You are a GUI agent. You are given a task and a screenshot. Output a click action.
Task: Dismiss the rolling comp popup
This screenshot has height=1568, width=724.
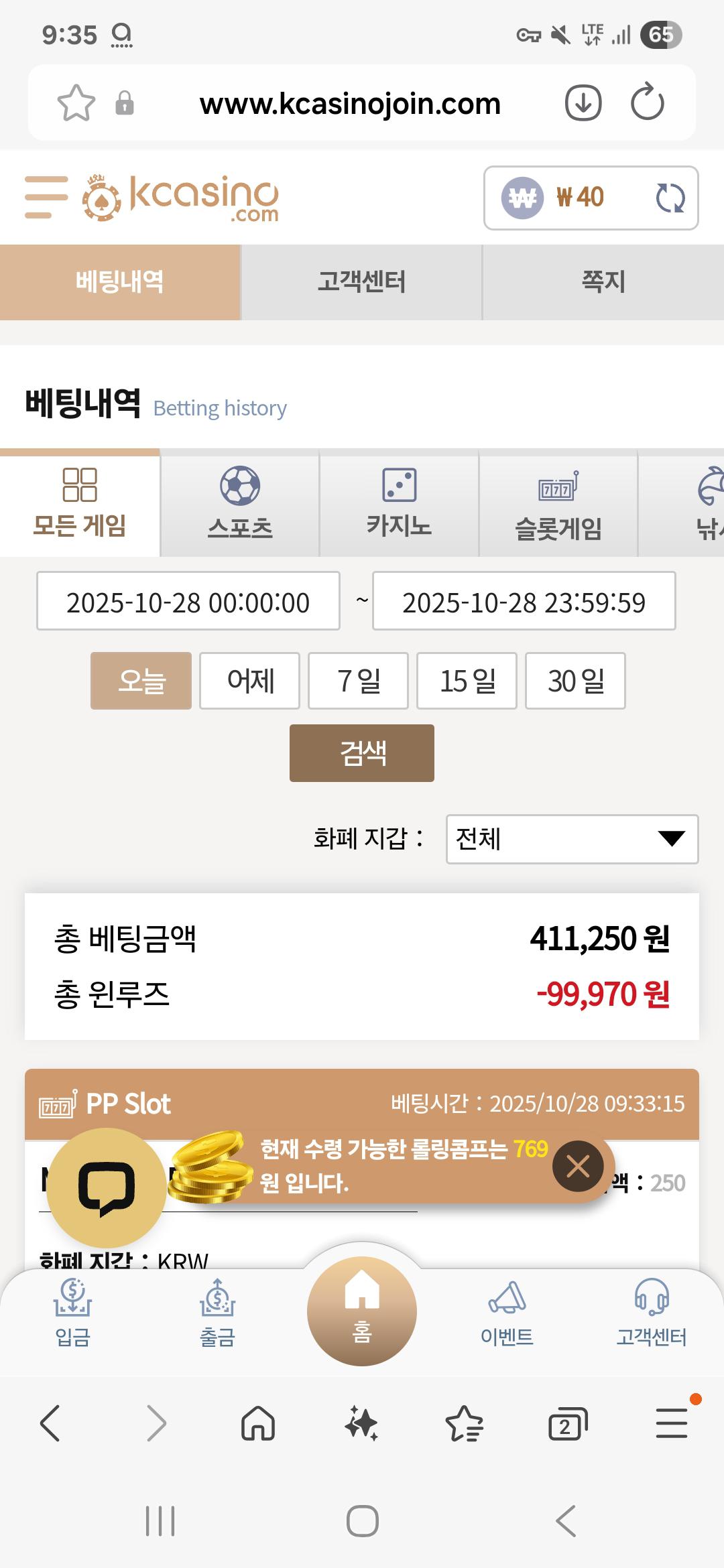[x=577, y=1167]
